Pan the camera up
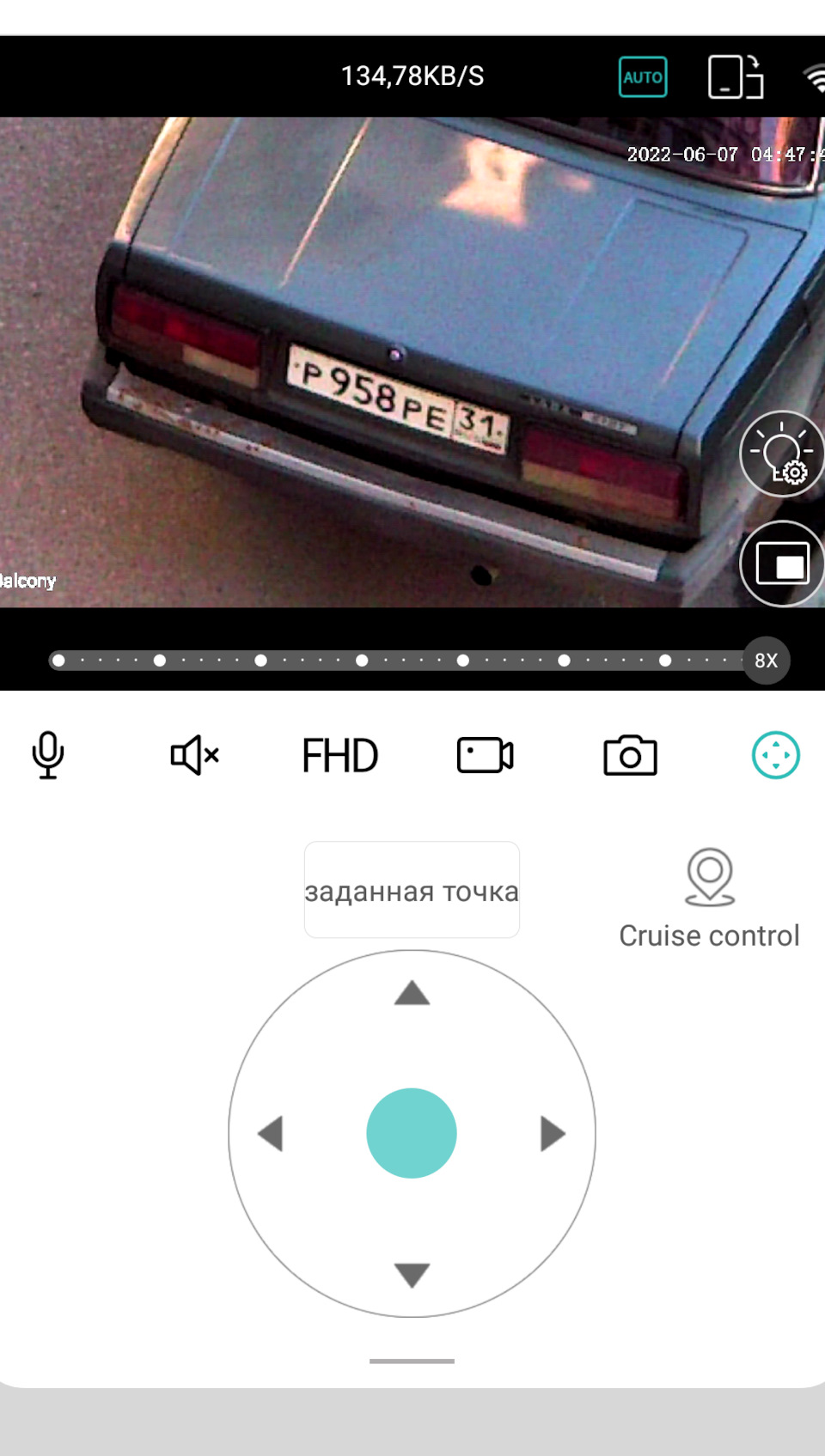The width and height of the screenshot is (825, 1456). click(x=412, y=993)
